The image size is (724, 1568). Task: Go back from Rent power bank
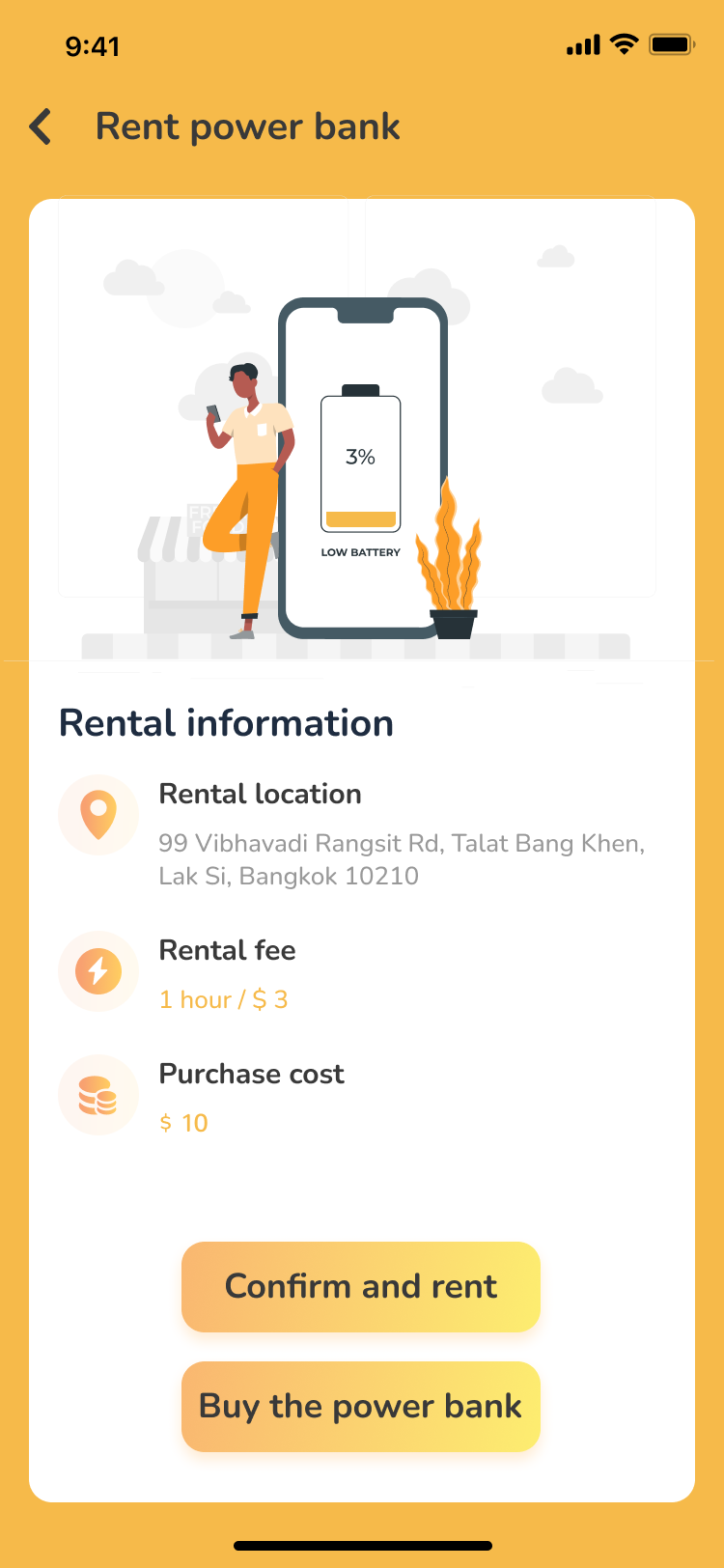point(41,126)
